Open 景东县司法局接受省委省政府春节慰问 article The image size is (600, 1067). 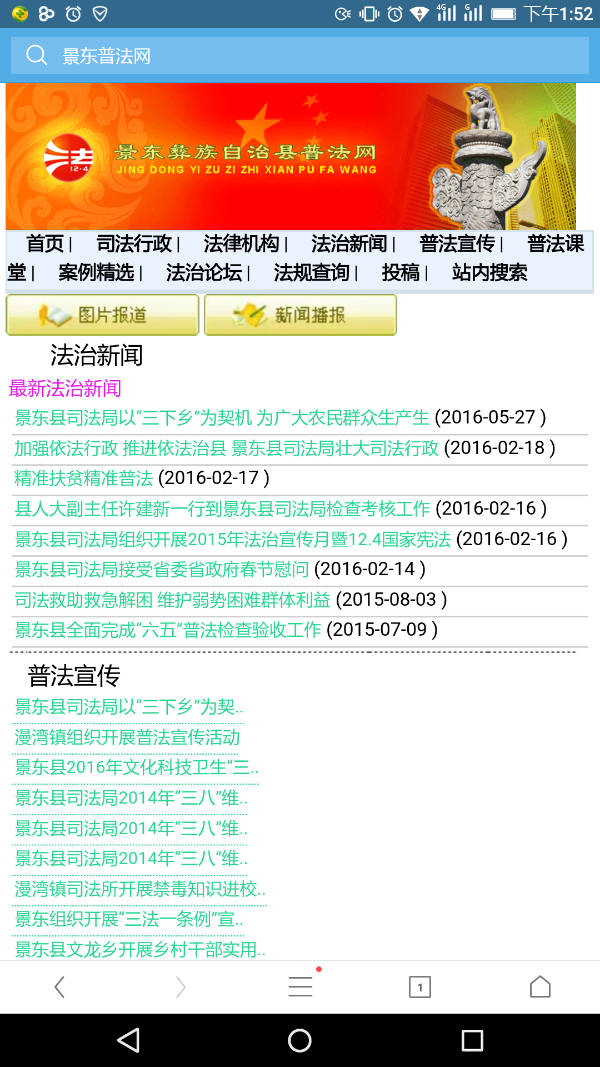[162, 569]
